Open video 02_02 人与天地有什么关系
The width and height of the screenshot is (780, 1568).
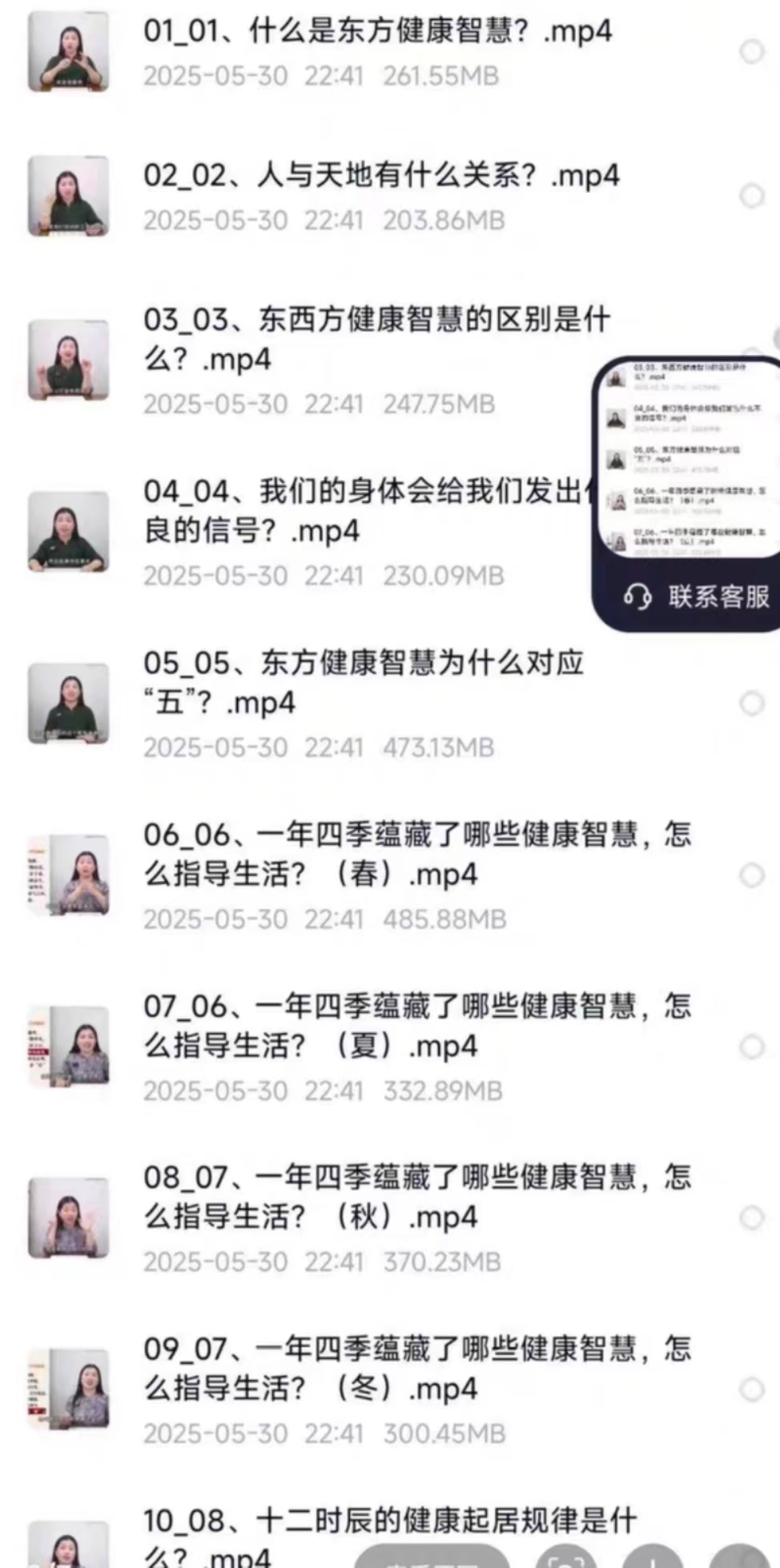381,176
